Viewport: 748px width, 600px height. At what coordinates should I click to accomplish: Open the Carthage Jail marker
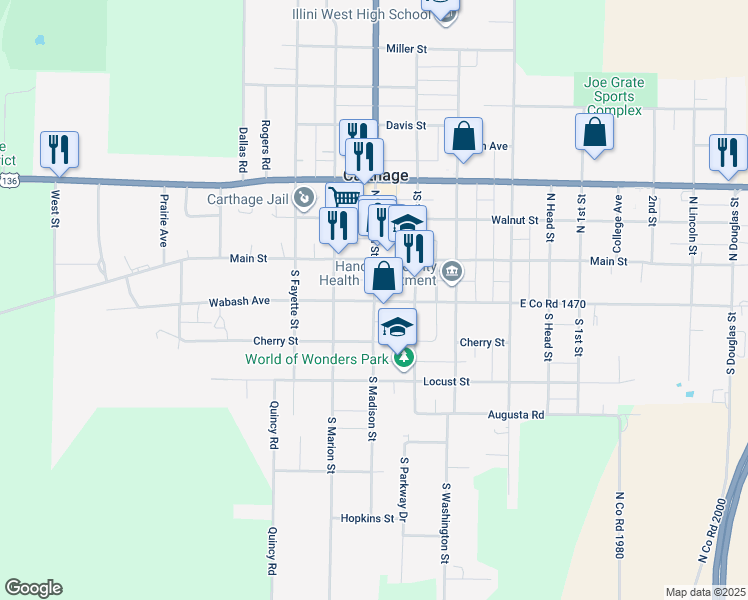point(306,196)
